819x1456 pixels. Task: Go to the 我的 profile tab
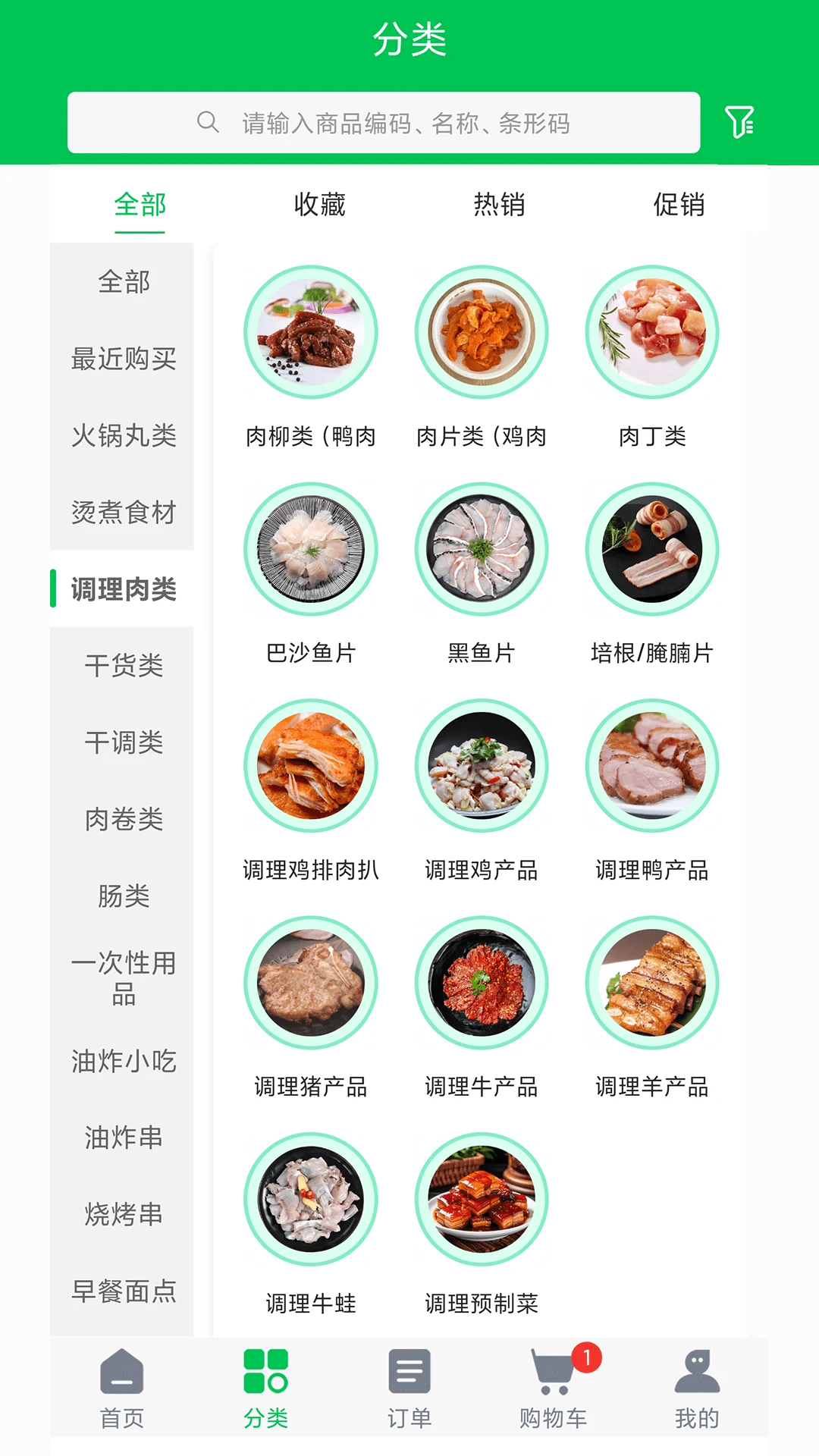pos(697,1387)
